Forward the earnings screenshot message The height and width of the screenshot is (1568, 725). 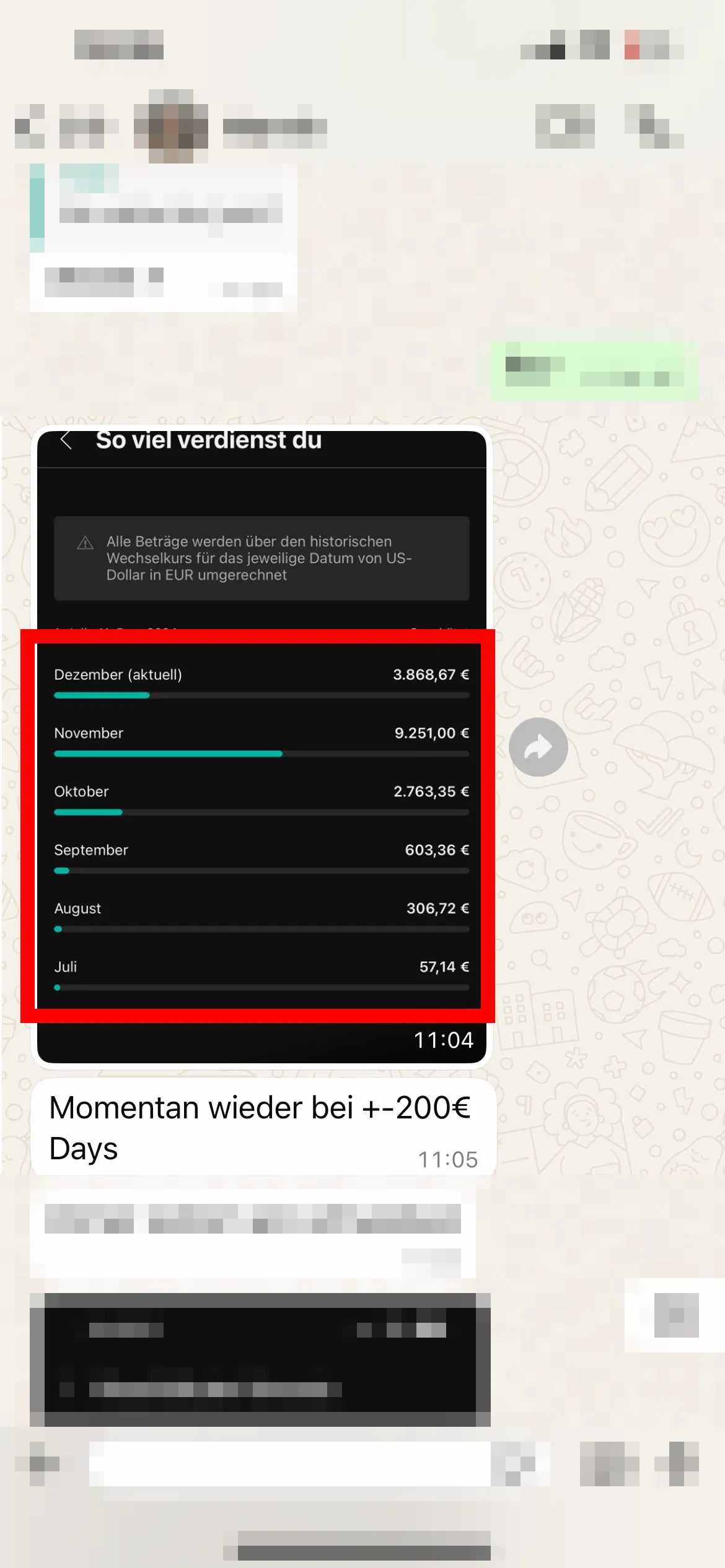538,747
